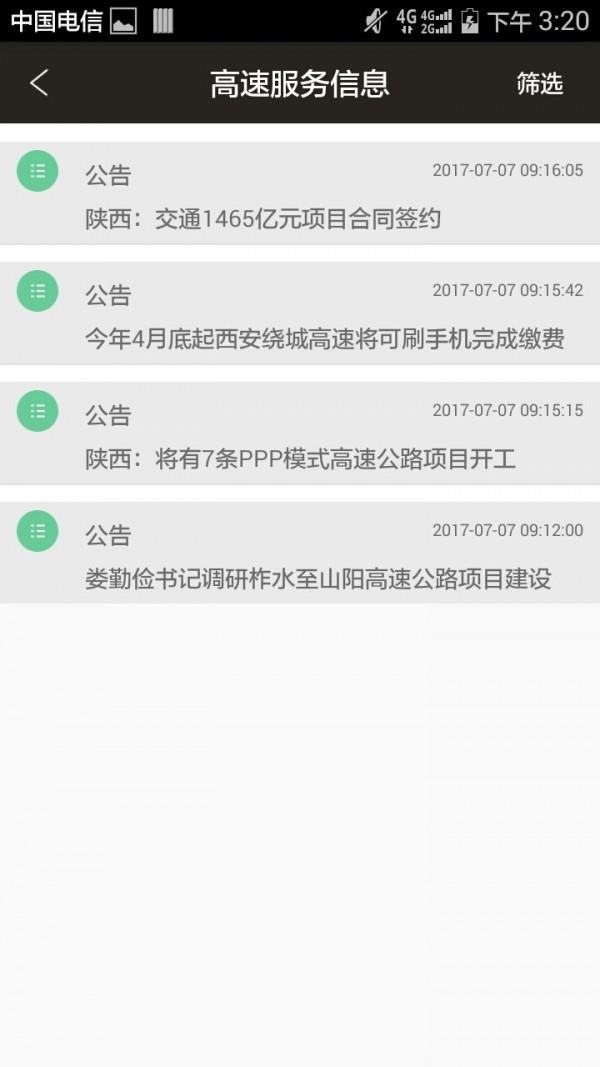Open the 筛选 filter option
Image resolution: width=600 pixels, height=1067 pixels.
point(539,84)
